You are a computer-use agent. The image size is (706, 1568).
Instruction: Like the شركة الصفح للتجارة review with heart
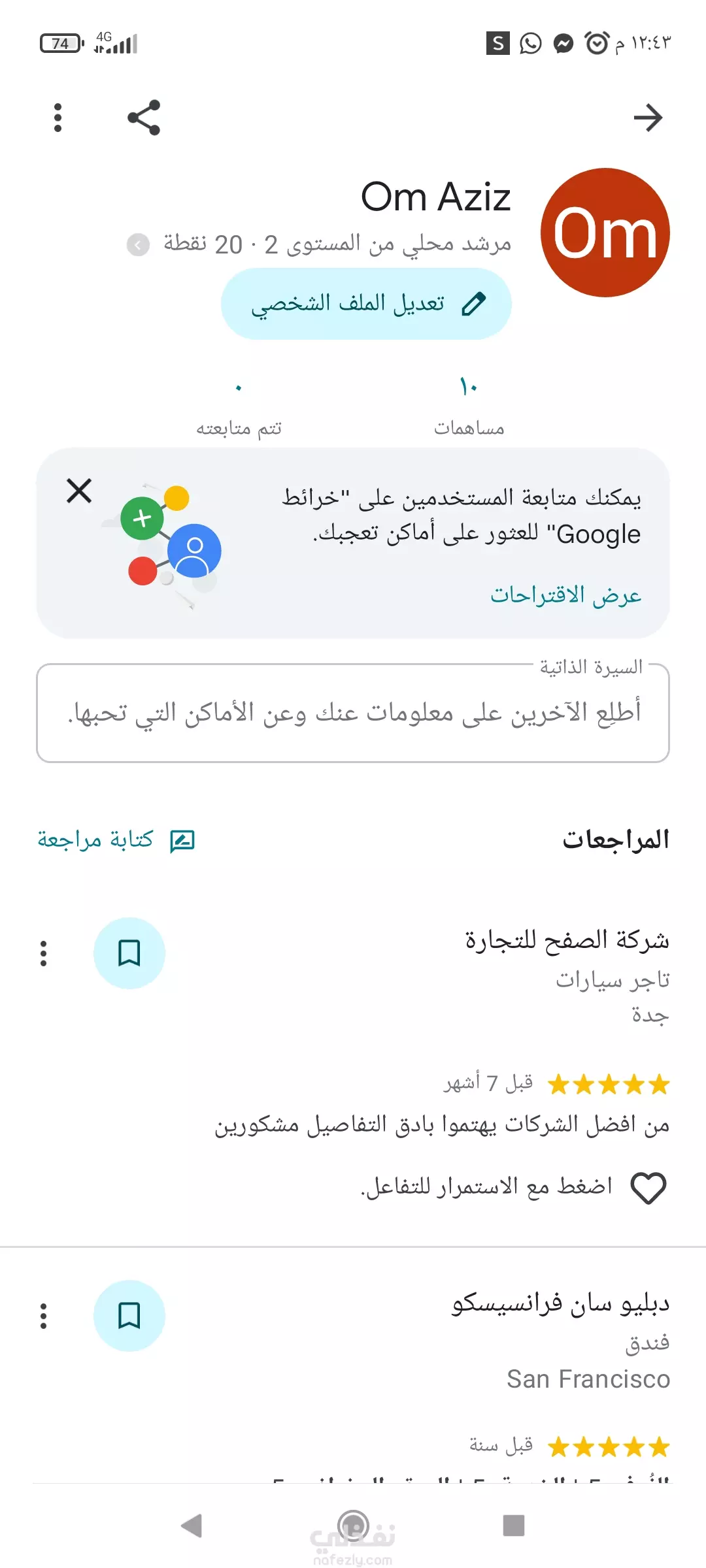click(648, 1187)
